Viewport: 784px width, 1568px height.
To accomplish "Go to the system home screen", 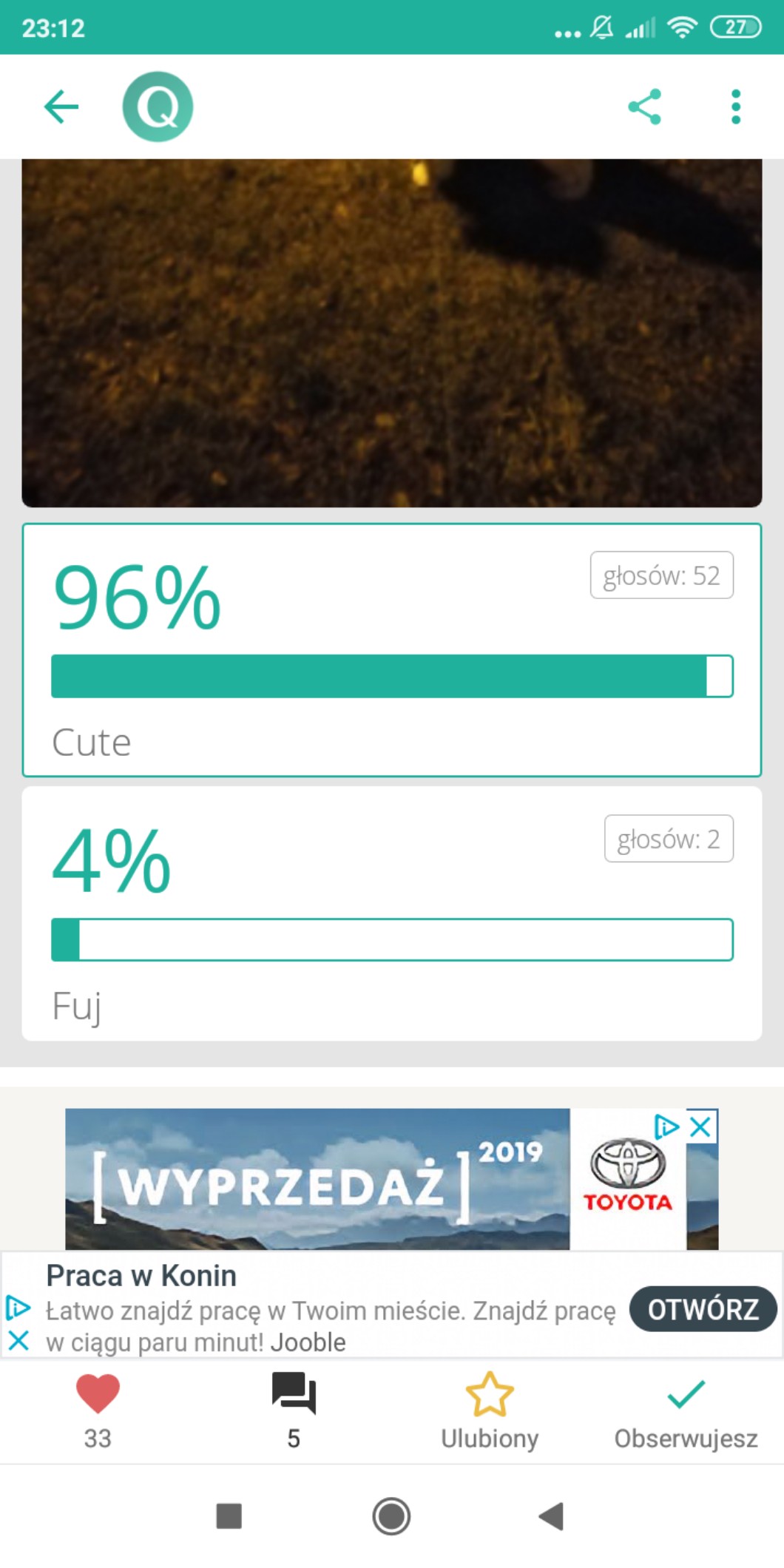I will click(x=391, y=1516).
